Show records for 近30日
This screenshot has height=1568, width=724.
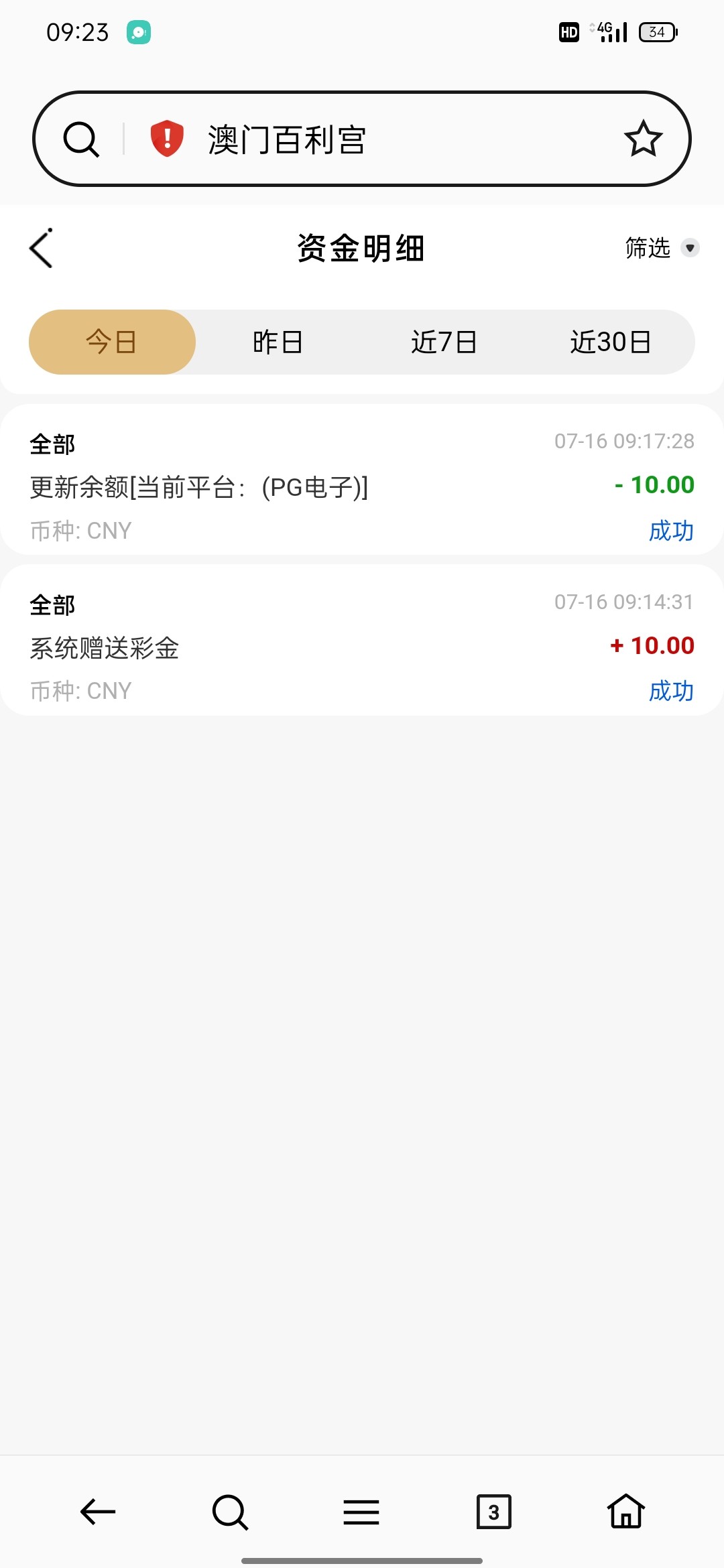coord(610,342)
